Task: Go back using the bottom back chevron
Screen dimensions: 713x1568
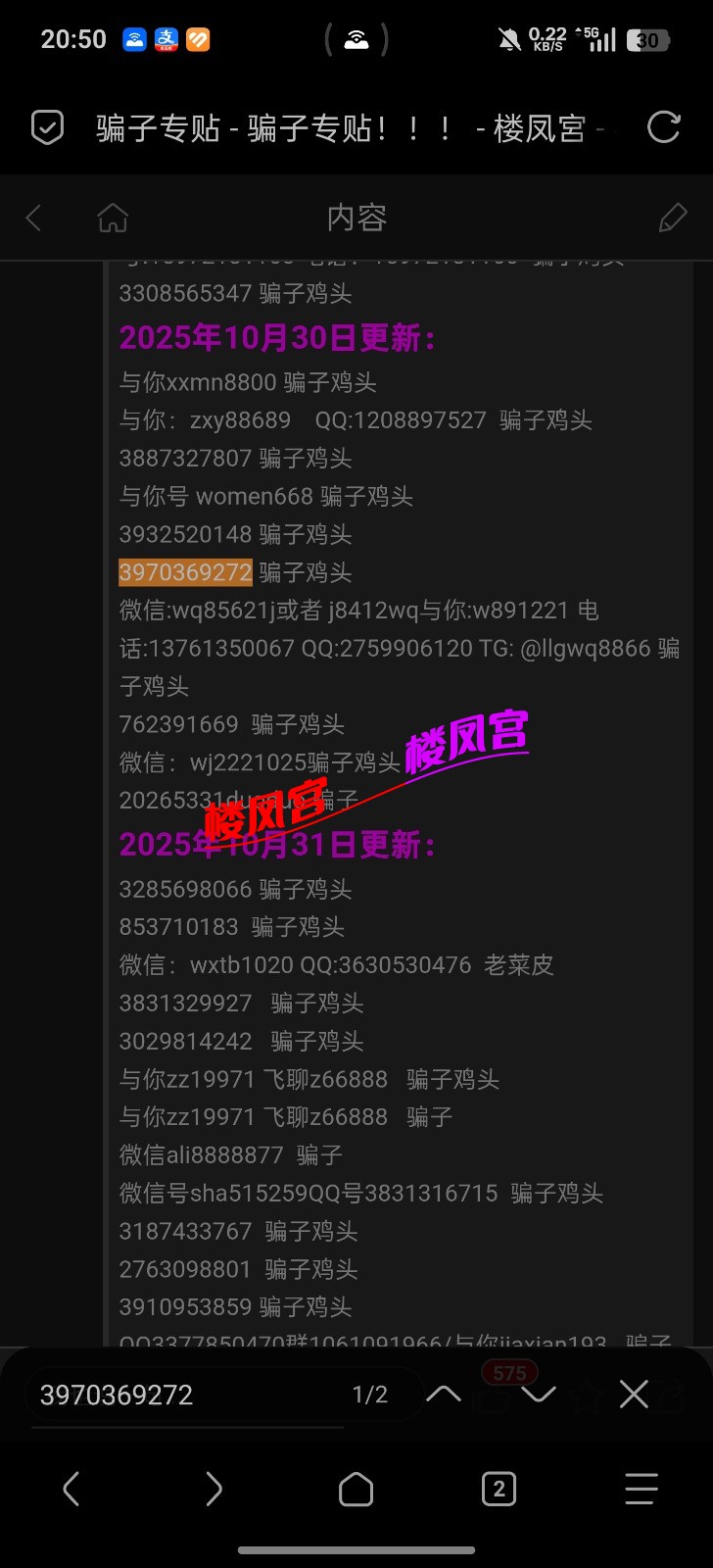Action: pos(71,1489)
